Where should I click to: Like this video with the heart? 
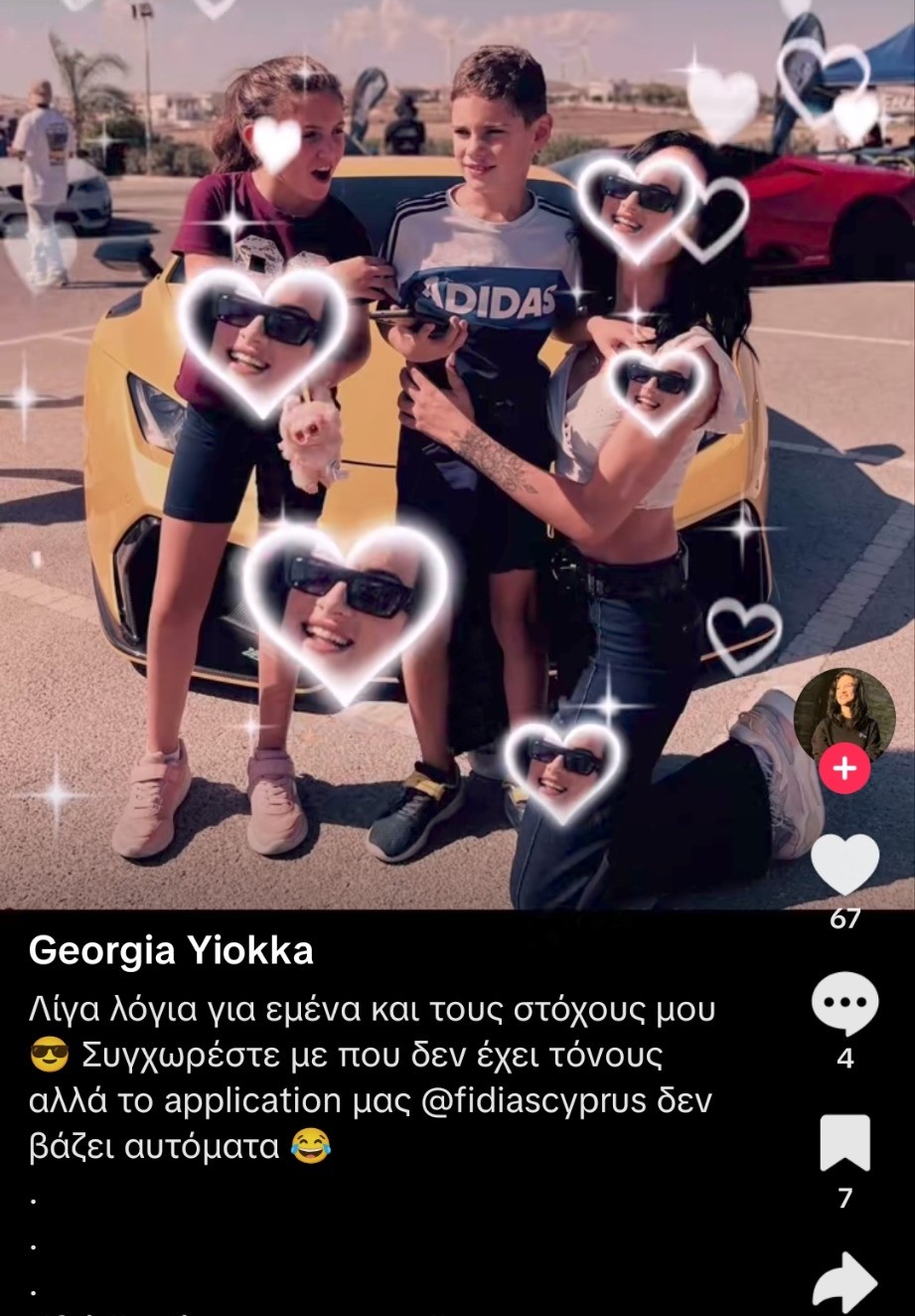(x=844, y=863)
